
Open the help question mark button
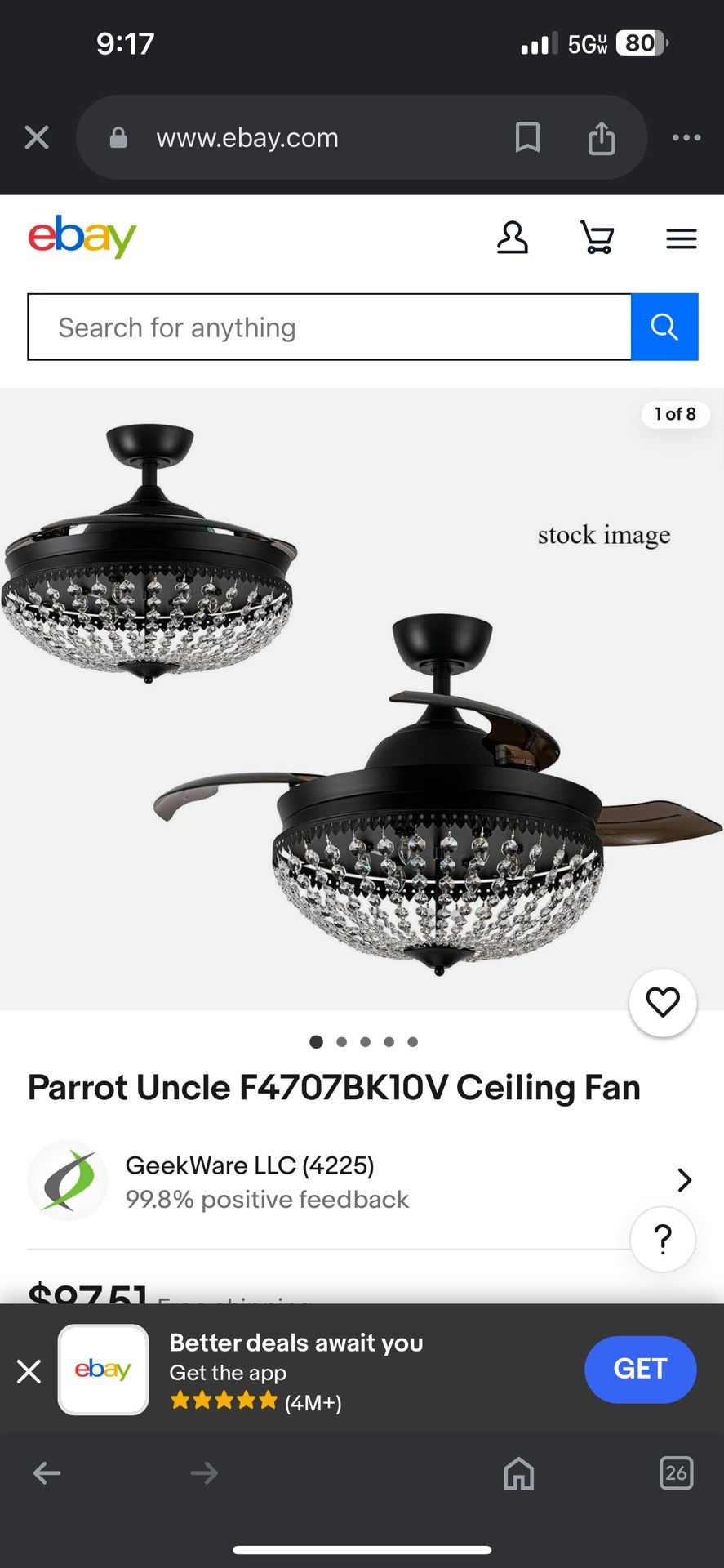(663, 1239)
